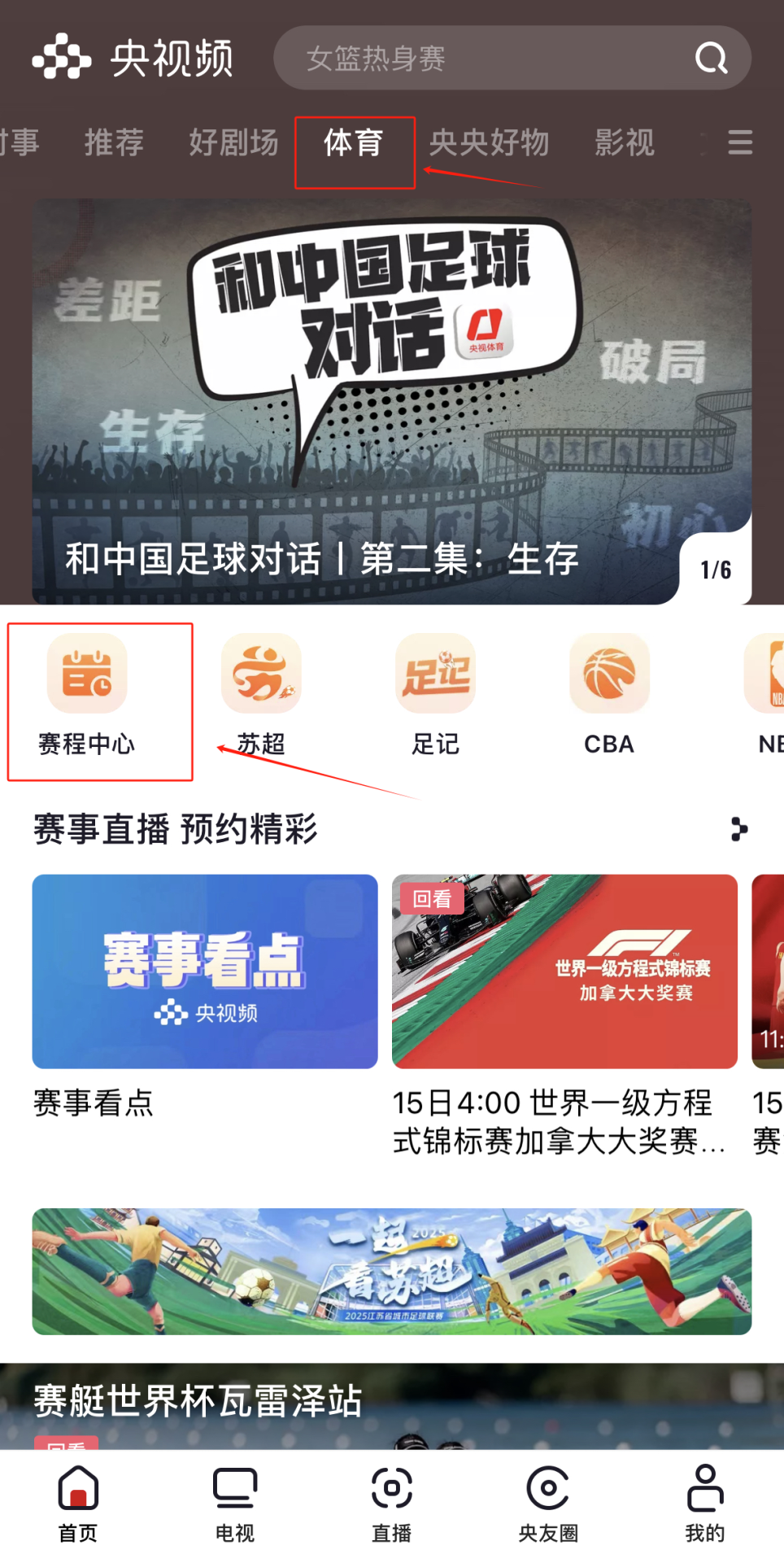Expand more in 赛事直播 预约精彩 section
Screen dimensions: 784x1563
coord(738,829)
